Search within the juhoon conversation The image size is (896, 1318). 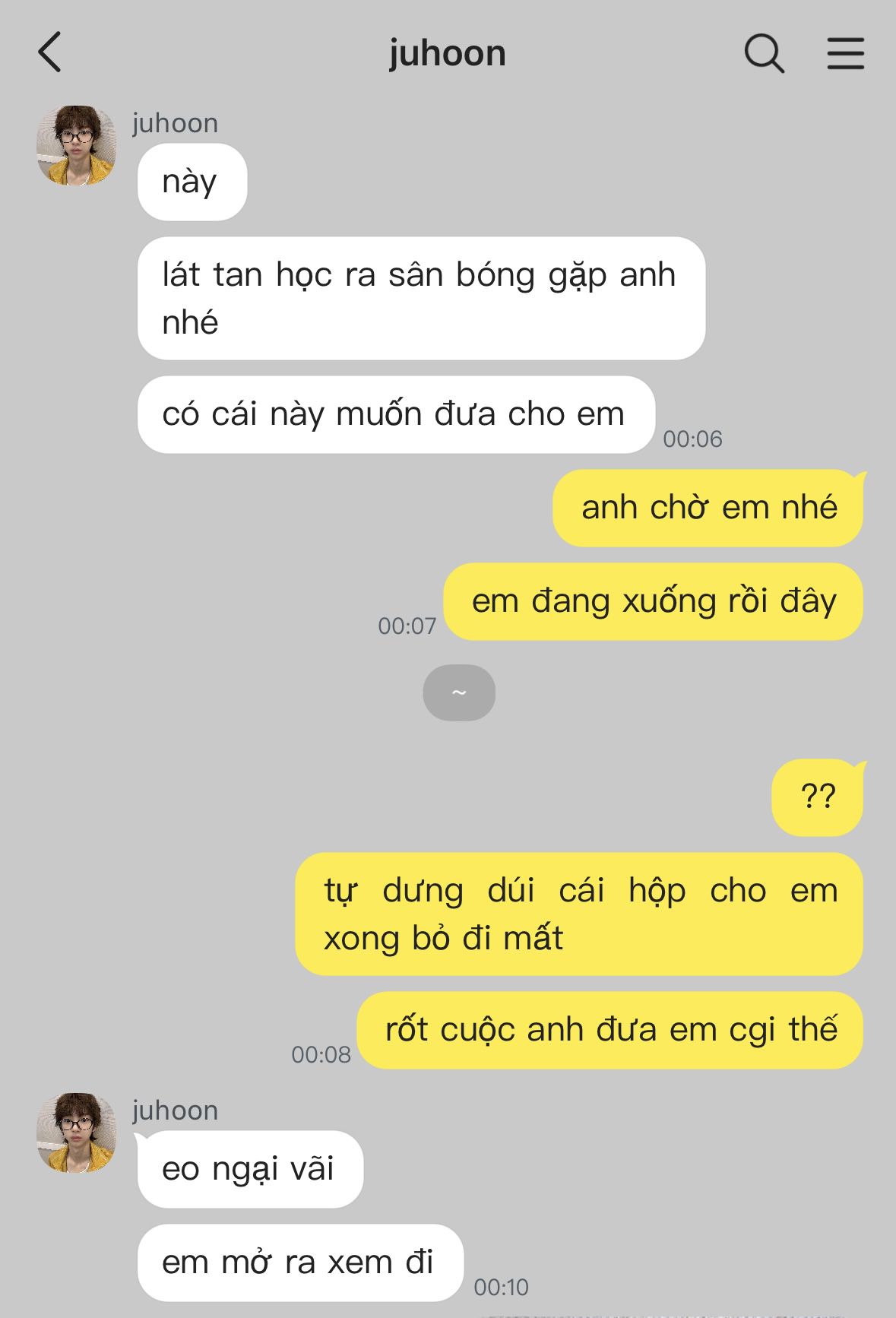coord(763,54)
